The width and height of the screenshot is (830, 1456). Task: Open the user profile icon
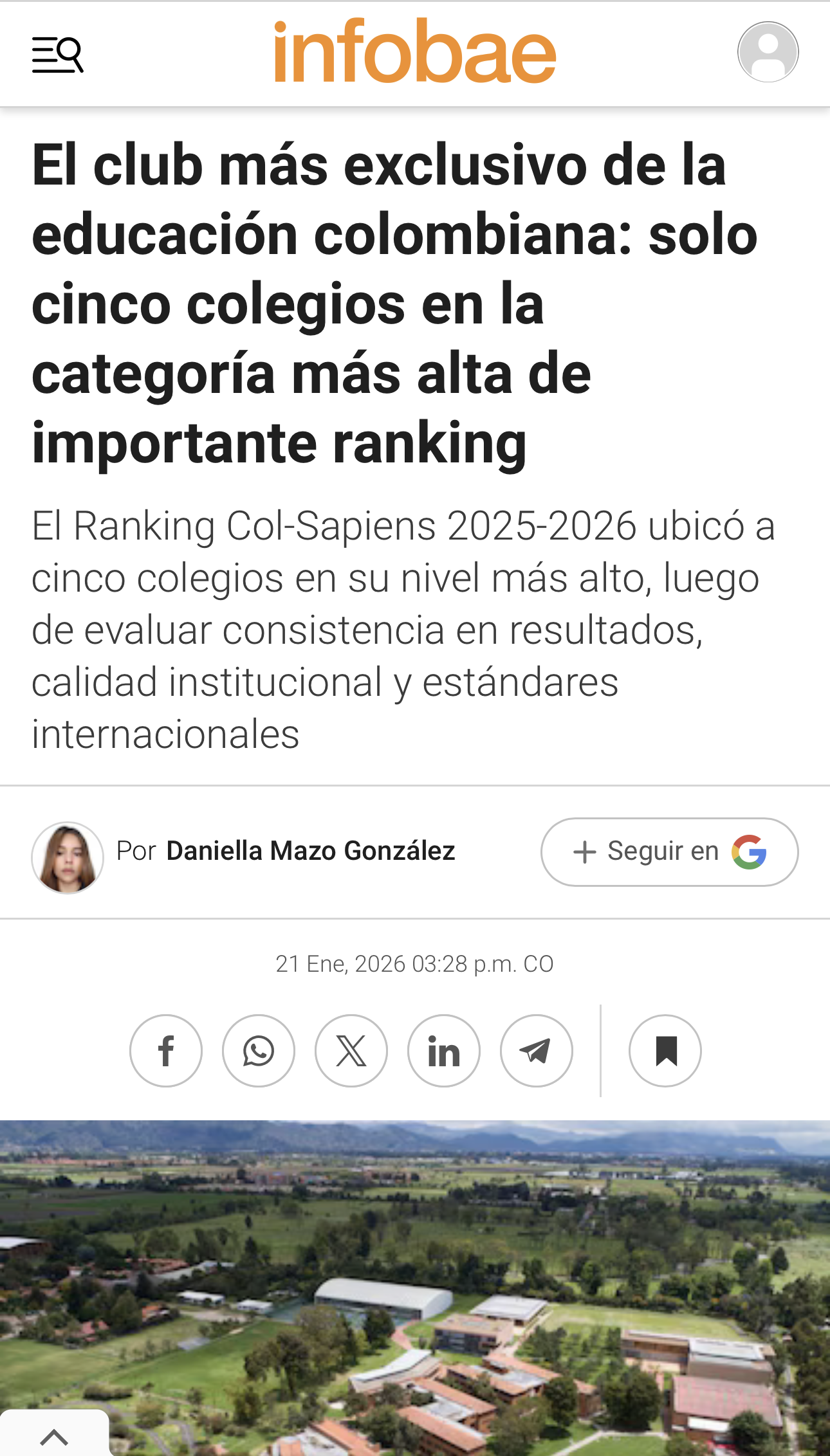768,52
